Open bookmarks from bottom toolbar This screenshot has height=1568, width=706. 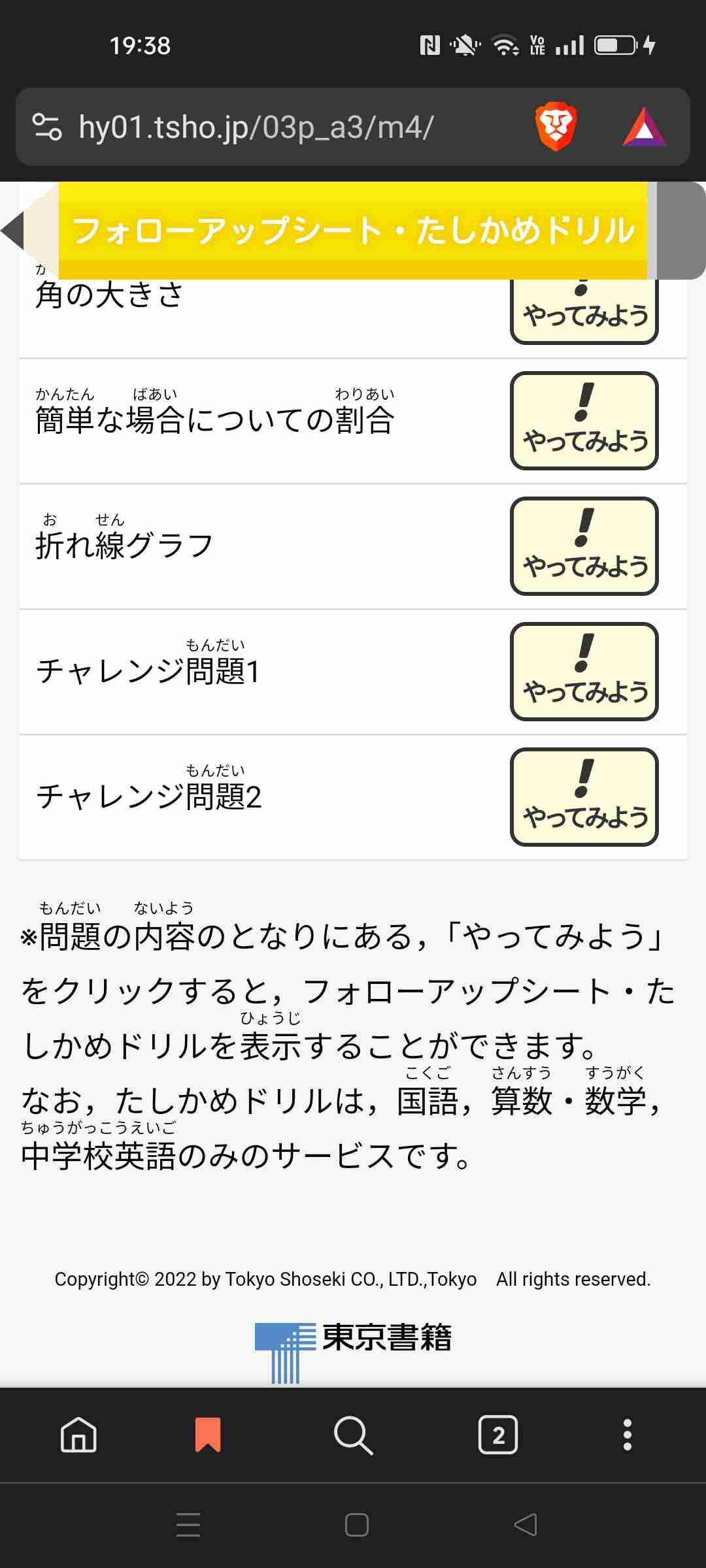(x=208, y=1435)
